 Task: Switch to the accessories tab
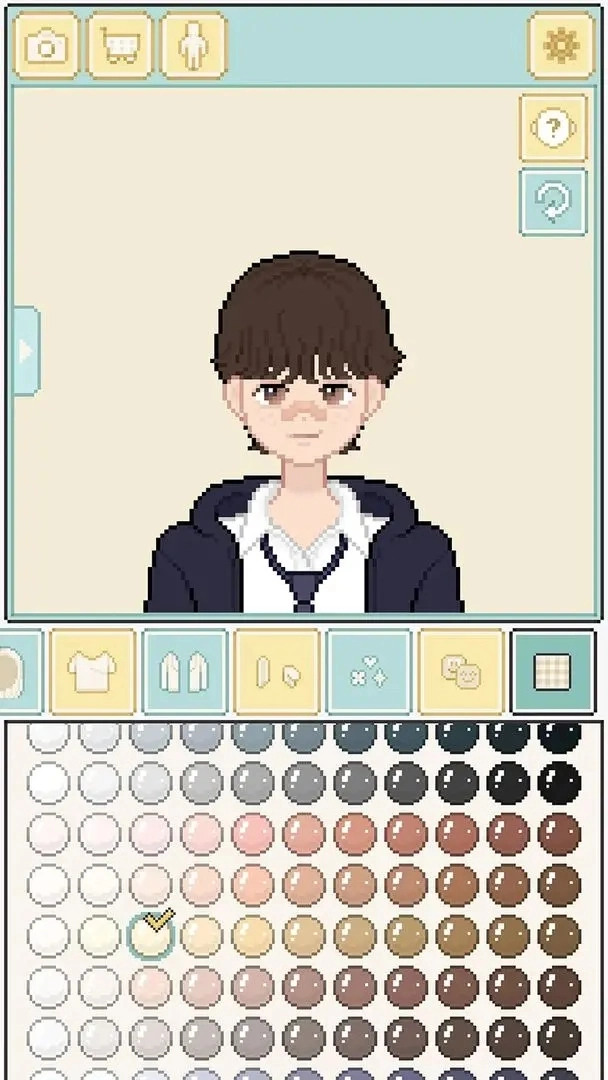coord(277,671)
